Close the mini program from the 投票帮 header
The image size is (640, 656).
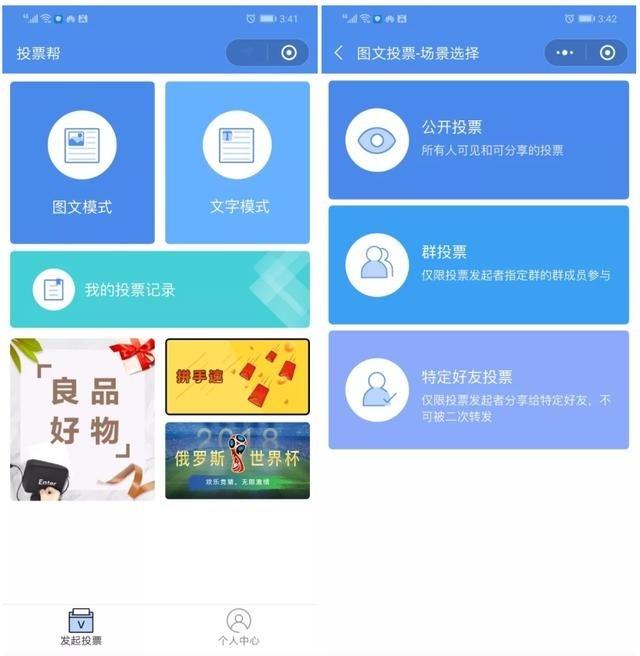coord(289,53)
